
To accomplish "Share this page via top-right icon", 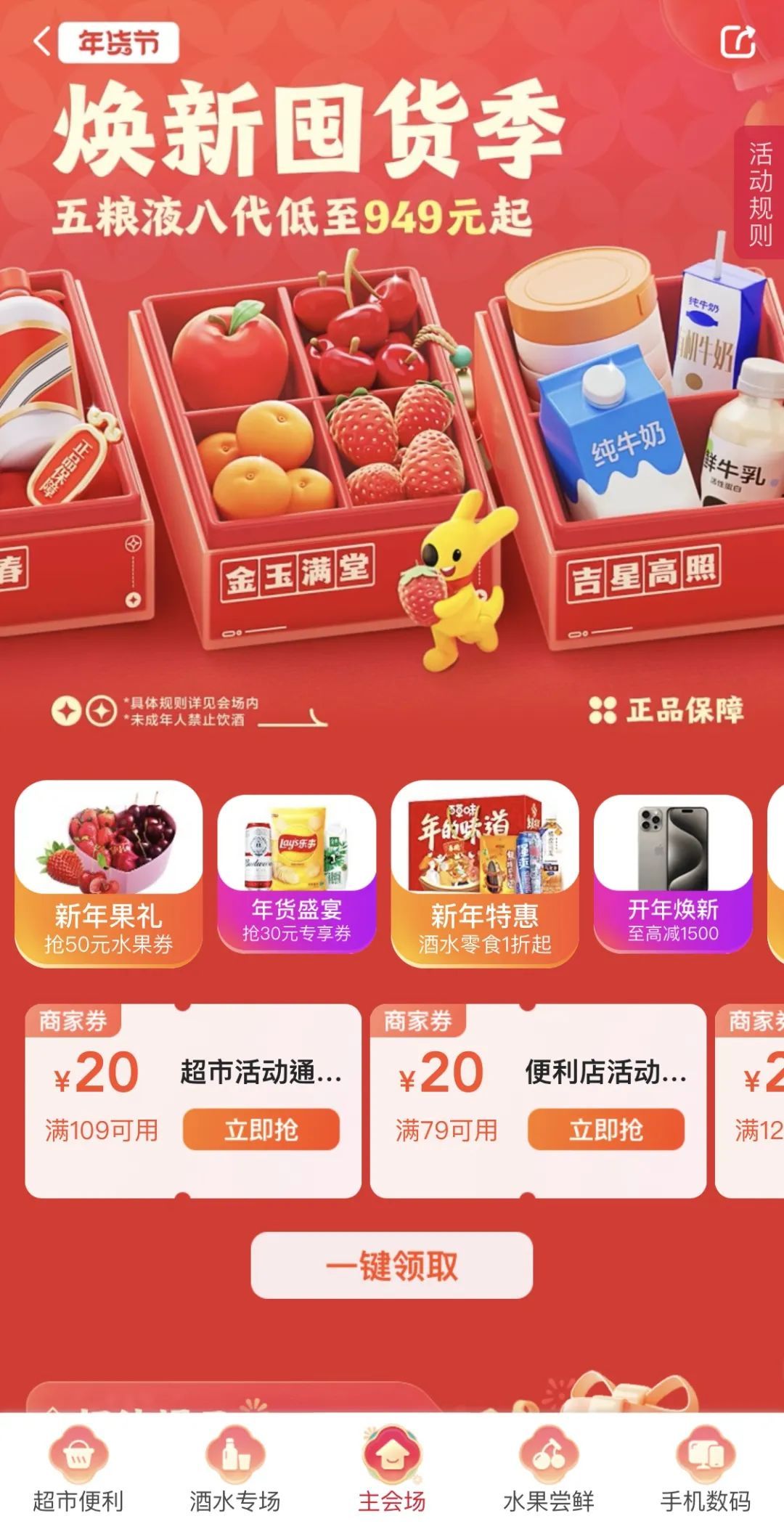I will [738, 41].
